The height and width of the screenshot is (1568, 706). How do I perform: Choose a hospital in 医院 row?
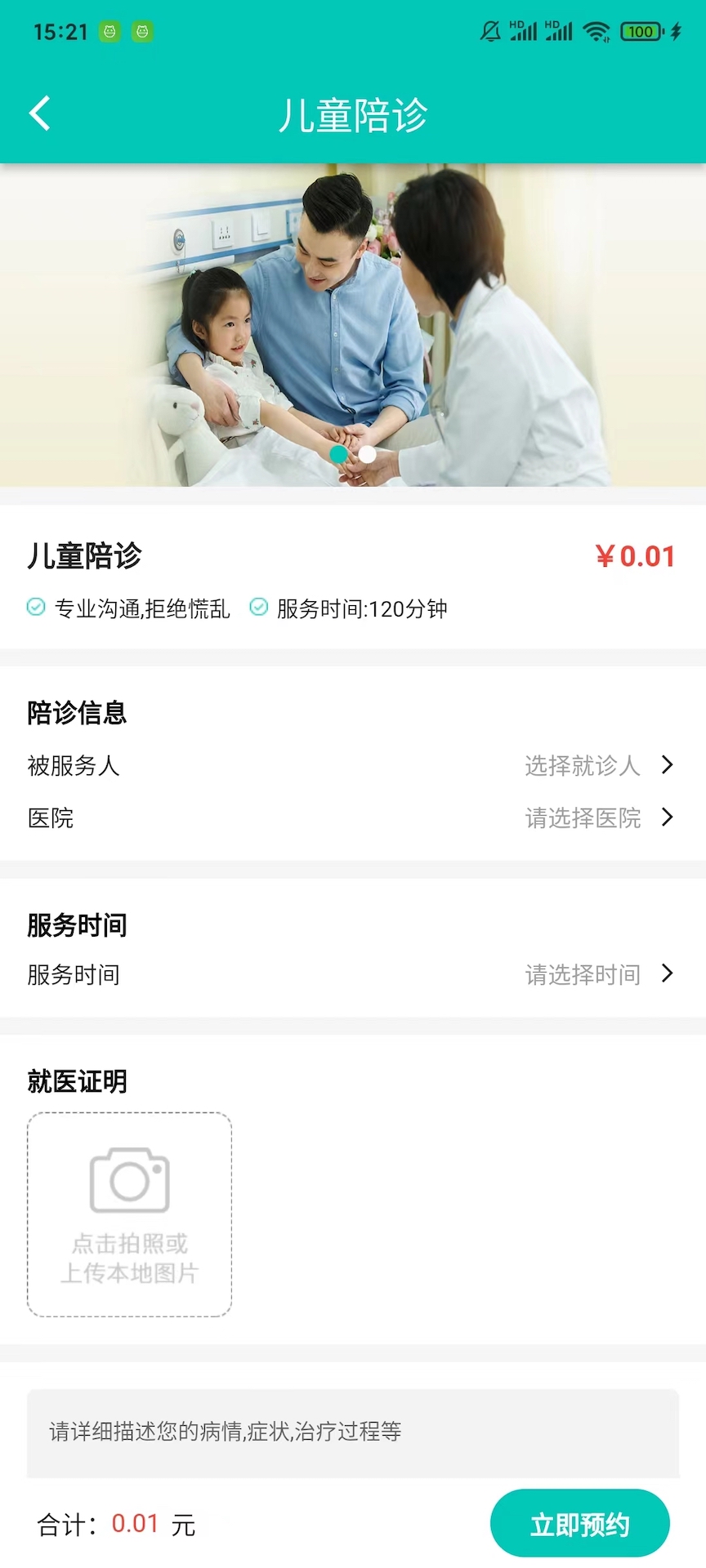tap(353, 817)
